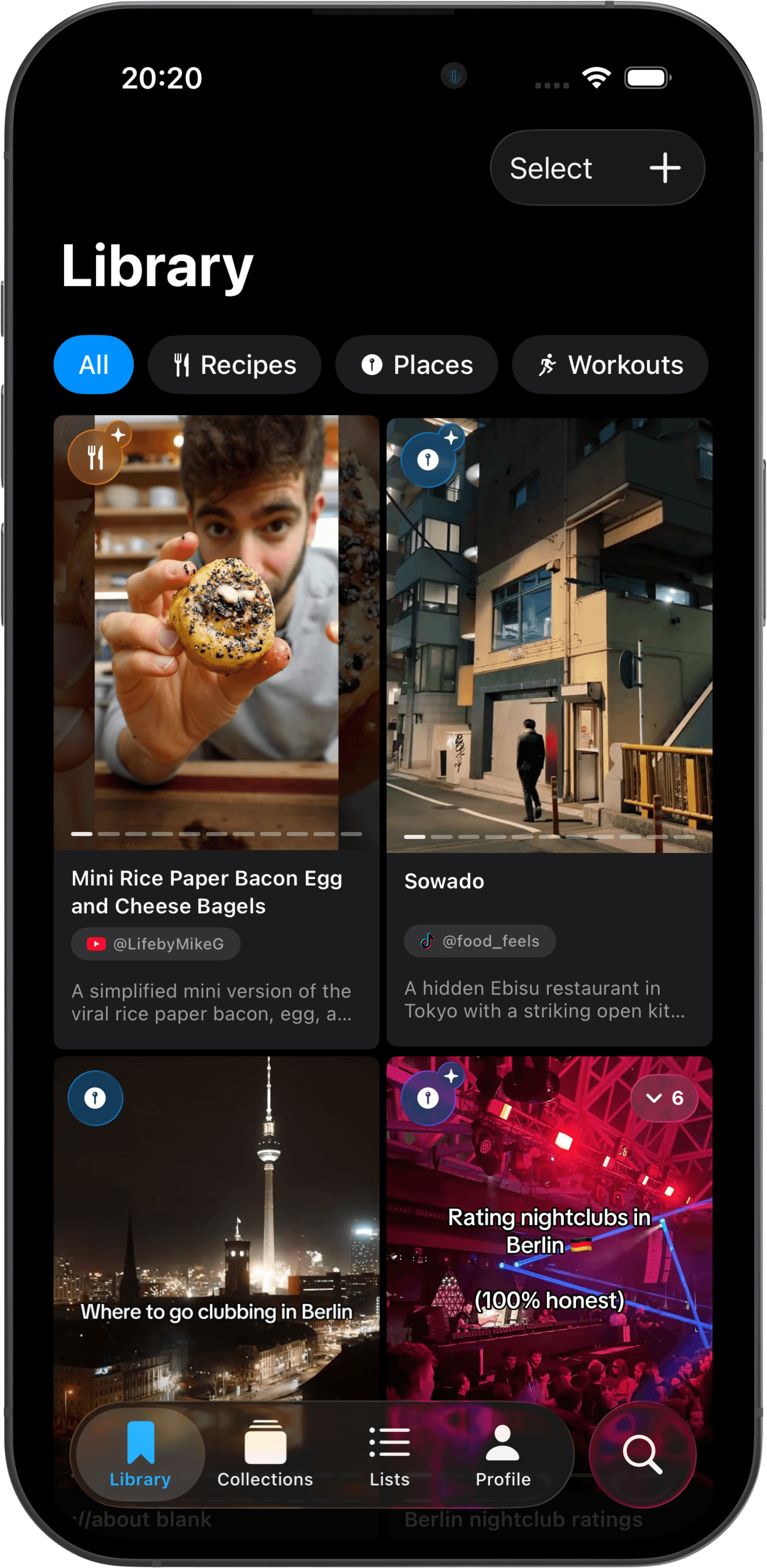Screen dimensions: 767x1568
Task: Tap the Select button
Action: 551,169
